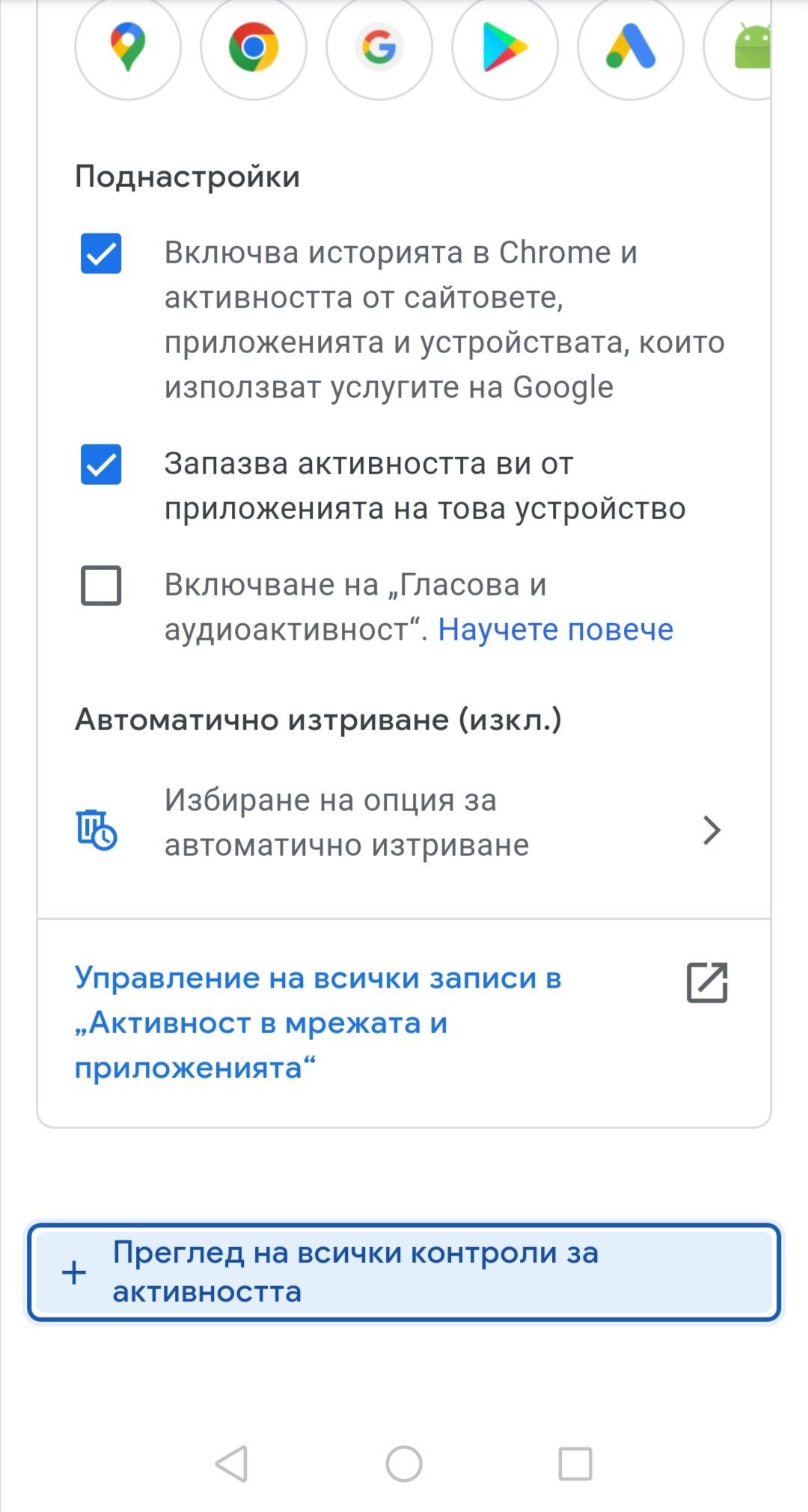Tap the Chrome icon in the row

(254, 46)
